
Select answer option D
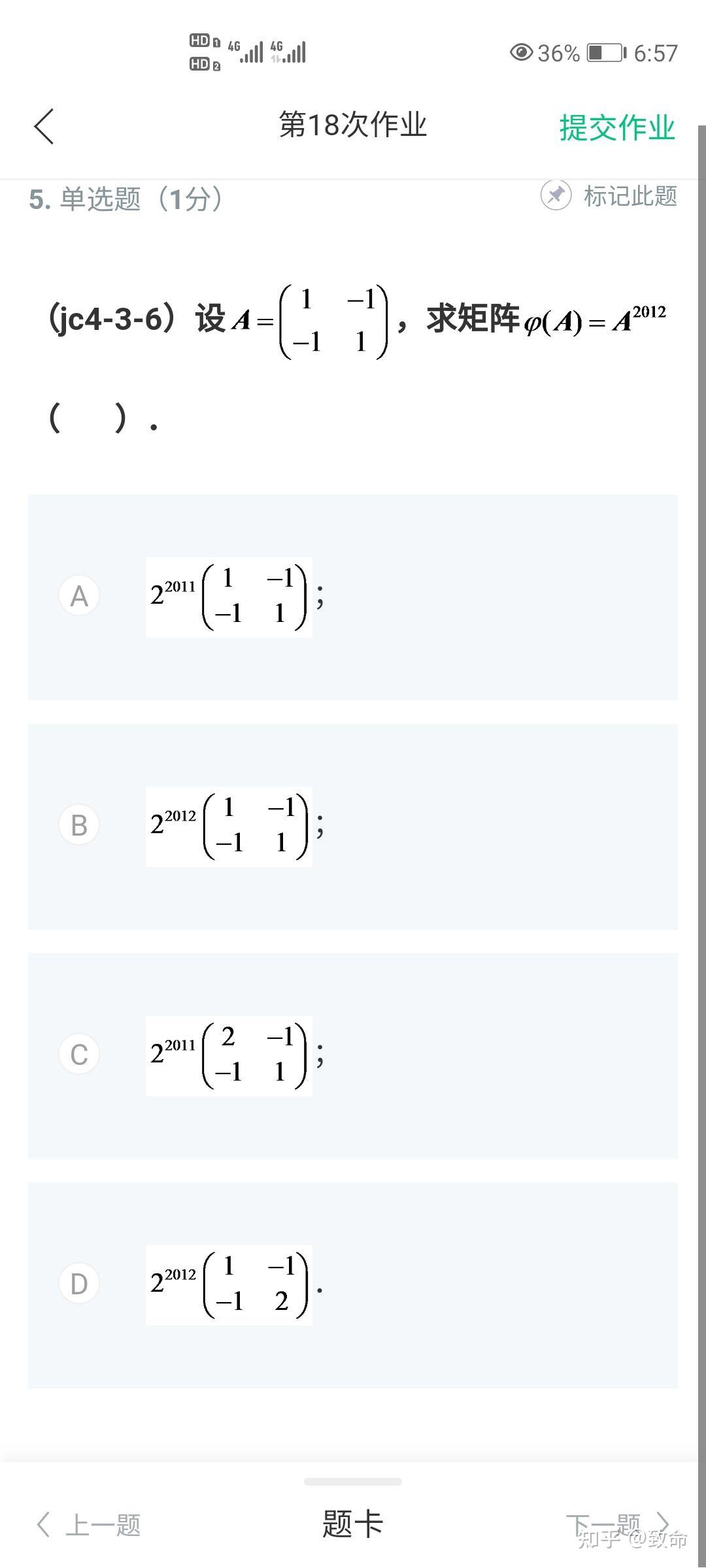click(x=353, y=1285)
